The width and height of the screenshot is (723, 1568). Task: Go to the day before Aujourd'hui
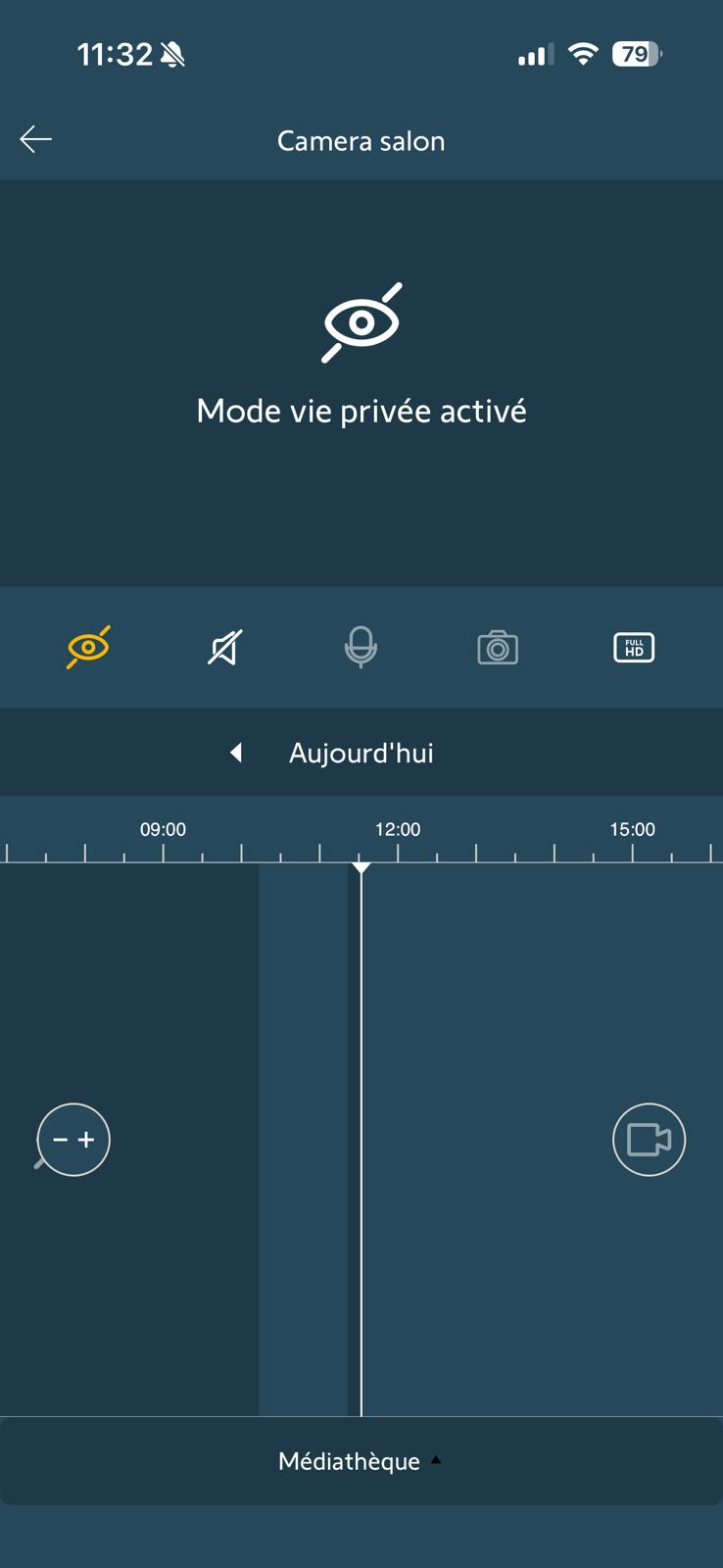coord(236,753)
